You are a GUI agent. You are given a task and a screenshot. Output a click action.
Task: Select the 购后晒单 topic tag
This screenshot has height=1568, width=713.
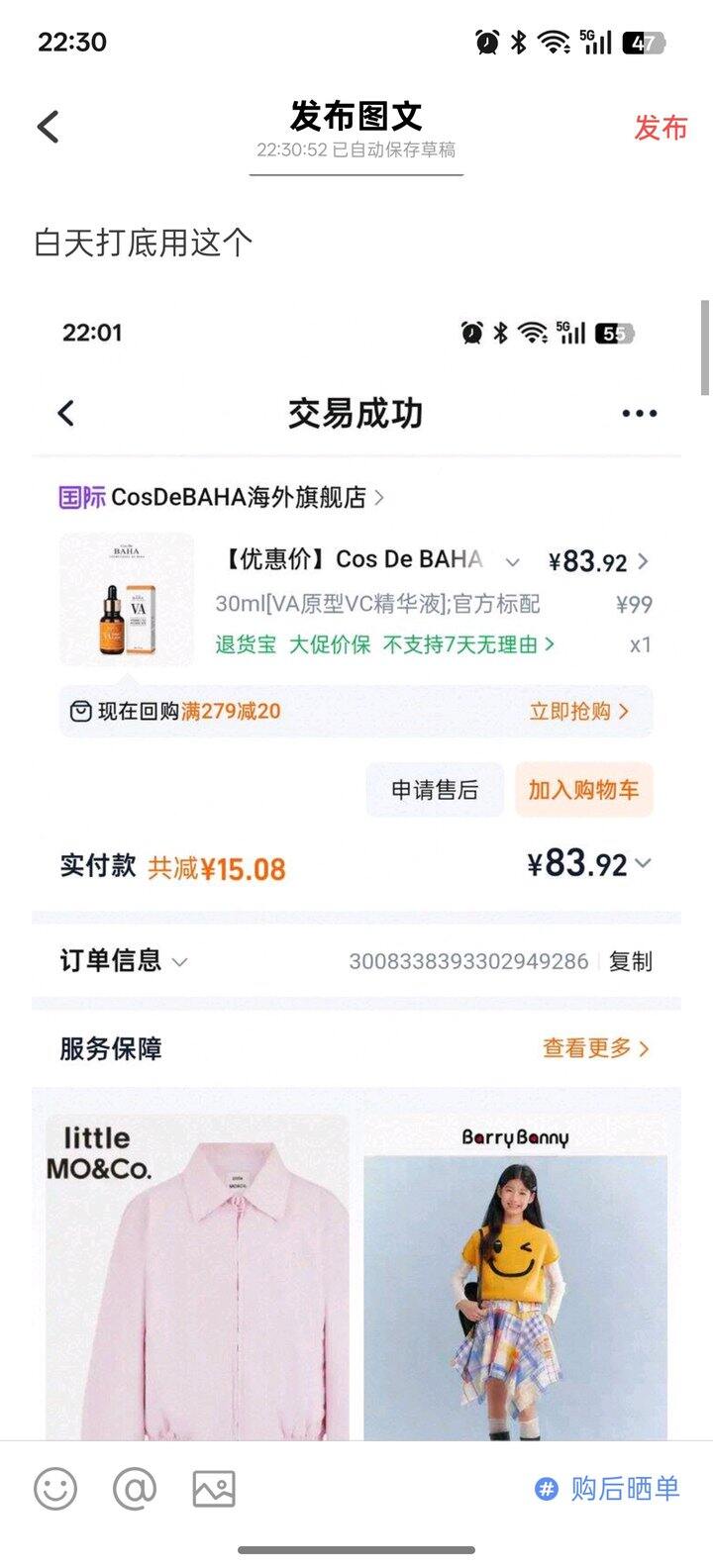pyautogui.click(x=608, y=1488)
